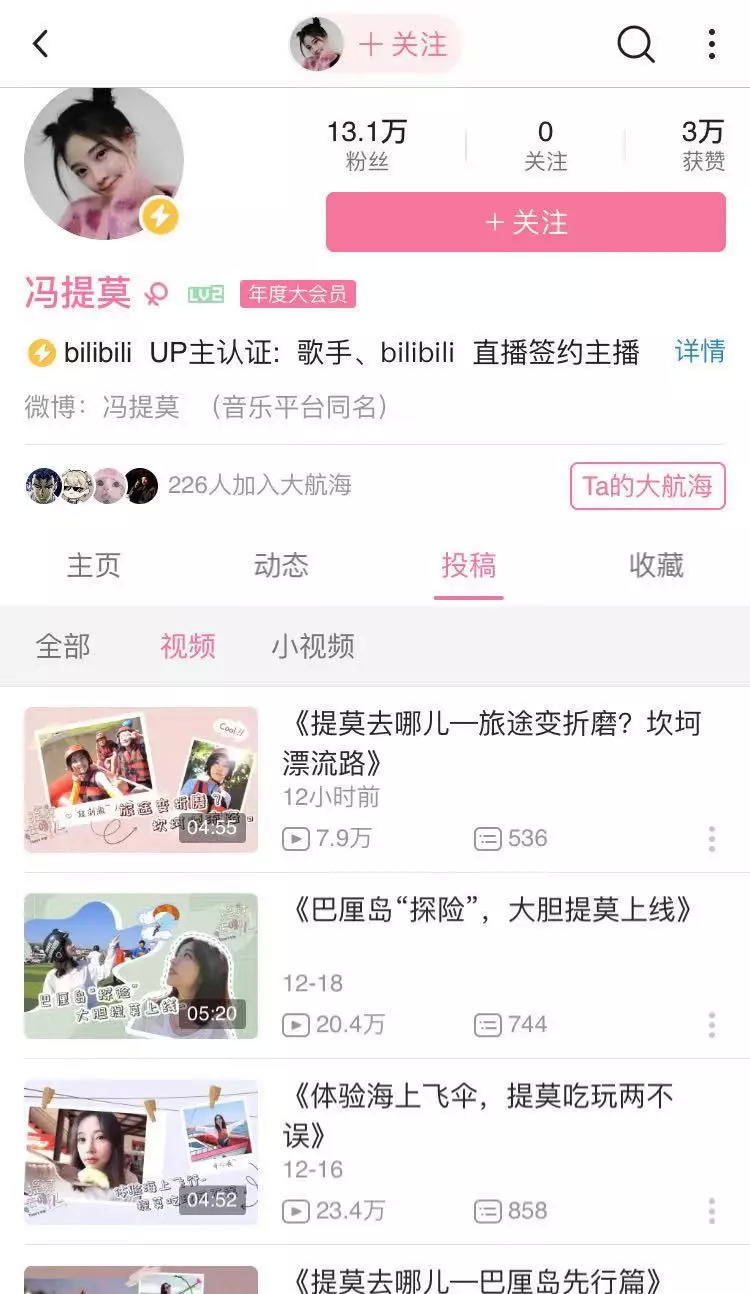This screenshot has height=1294, width=750.
Task: Open more options for the 巴厘岛"探险" video
Action: pos(711,1025)
